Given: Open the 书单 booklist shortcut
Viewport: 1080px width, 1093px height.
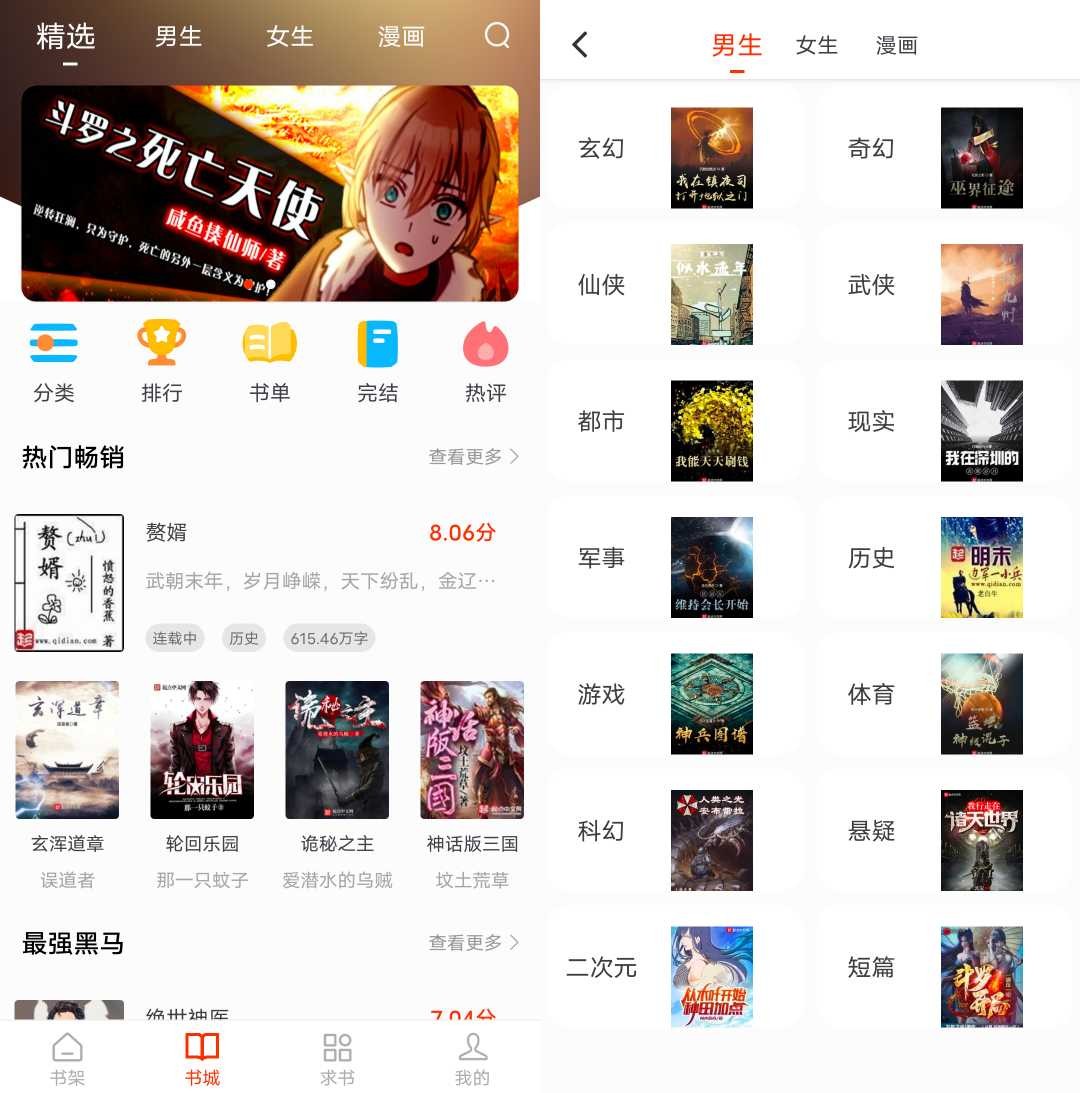Looking at the screenshot, I should click(x=270, y=361).
